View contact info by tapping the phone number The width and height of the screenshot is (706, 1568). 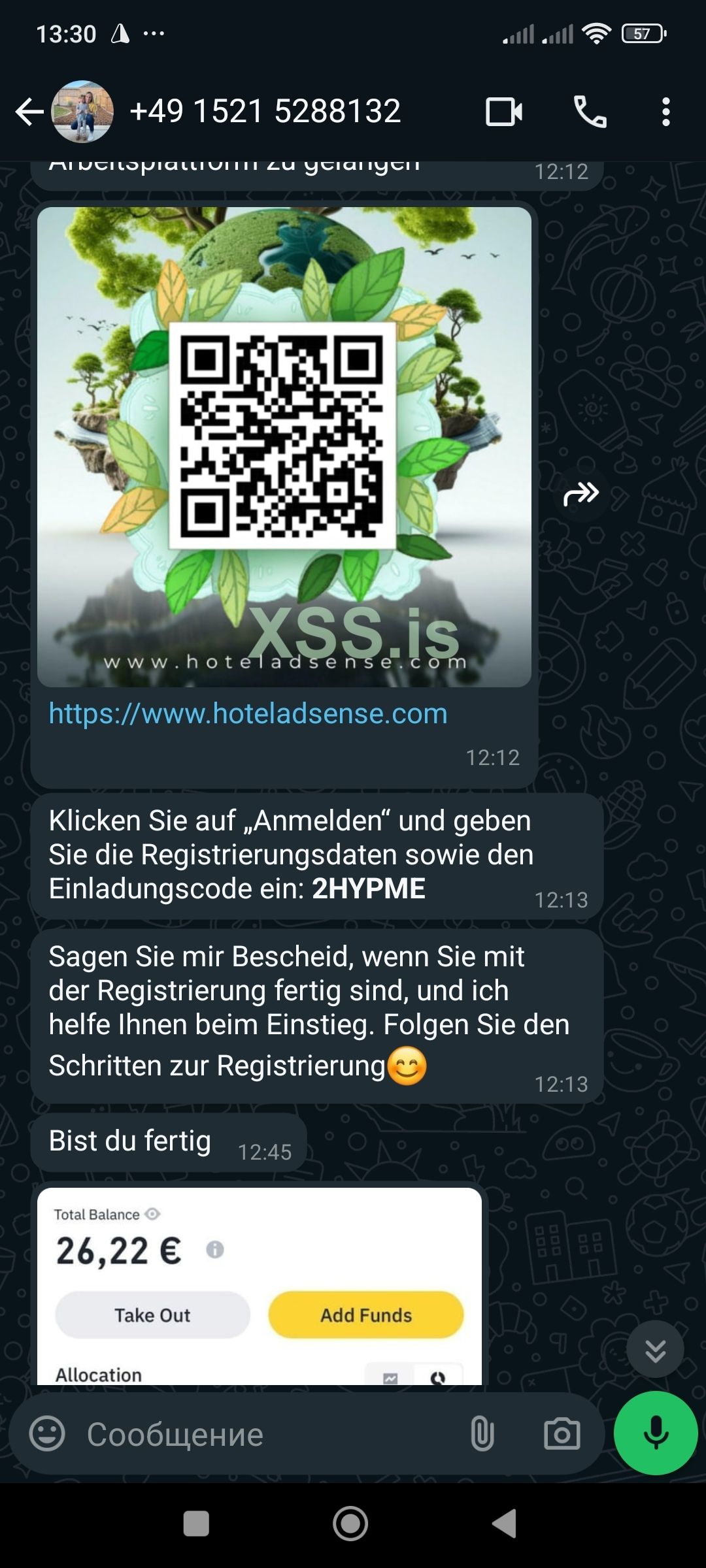coord(265,111)
